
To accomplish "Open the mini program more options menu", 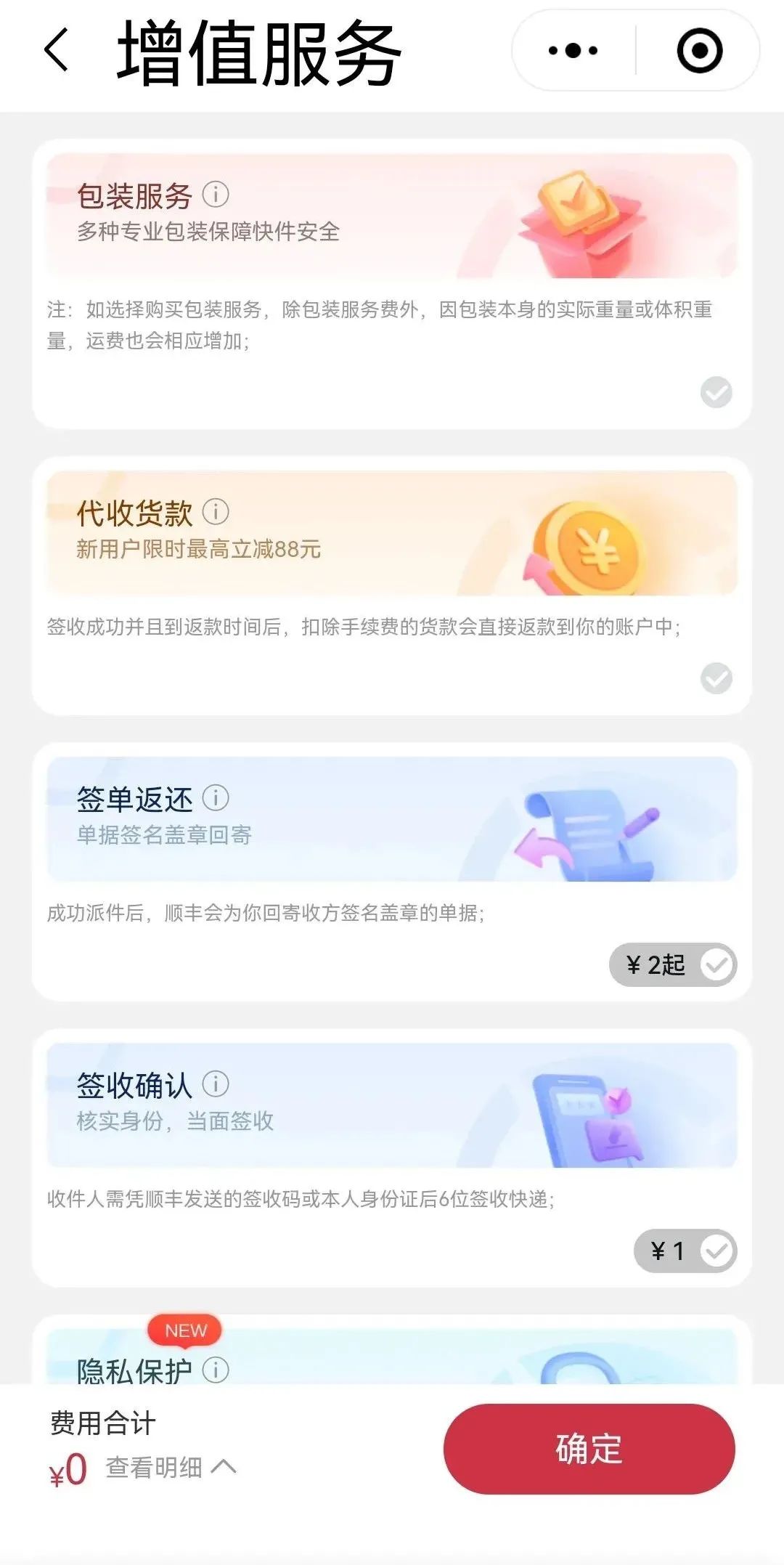I will pos(573,51).
